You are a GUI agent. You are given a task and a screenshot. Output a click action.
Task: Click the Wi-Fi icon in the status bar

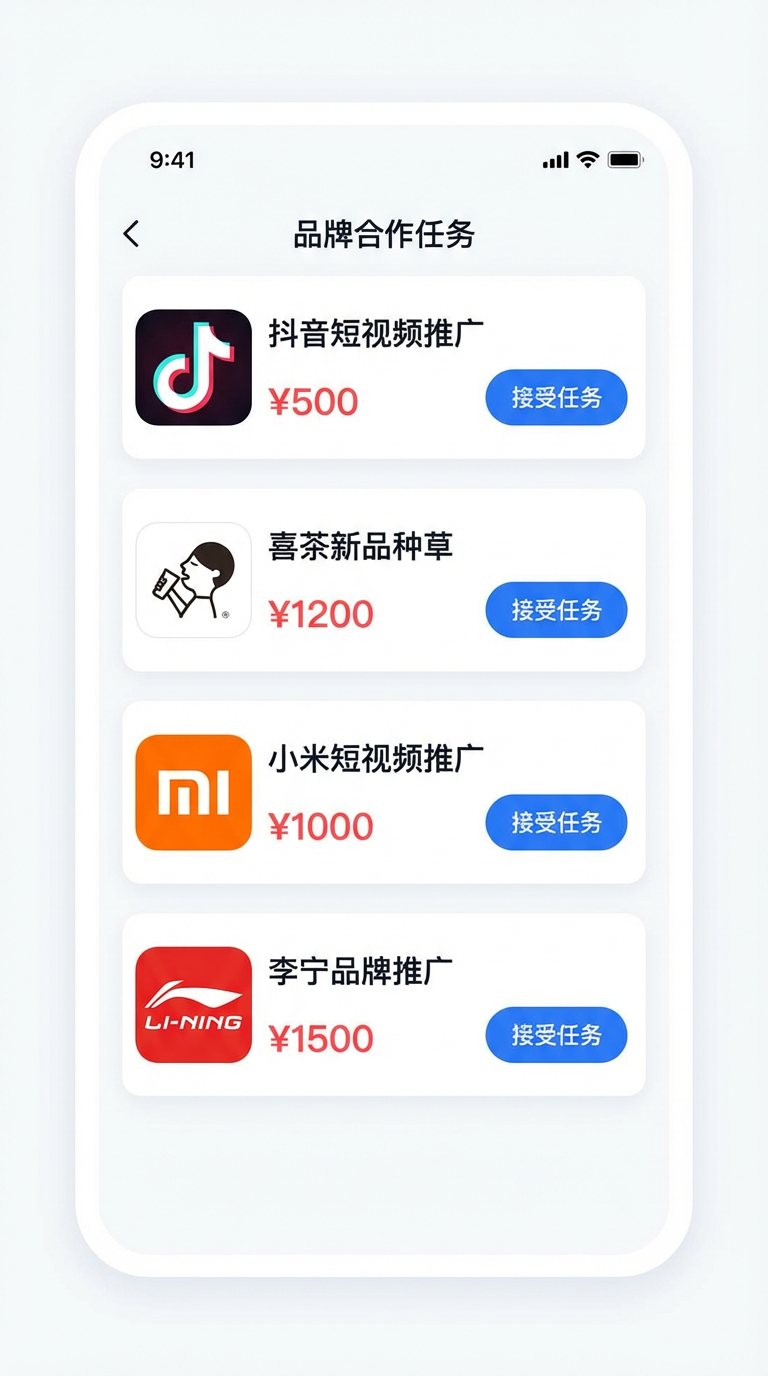(x=585, y=158)
